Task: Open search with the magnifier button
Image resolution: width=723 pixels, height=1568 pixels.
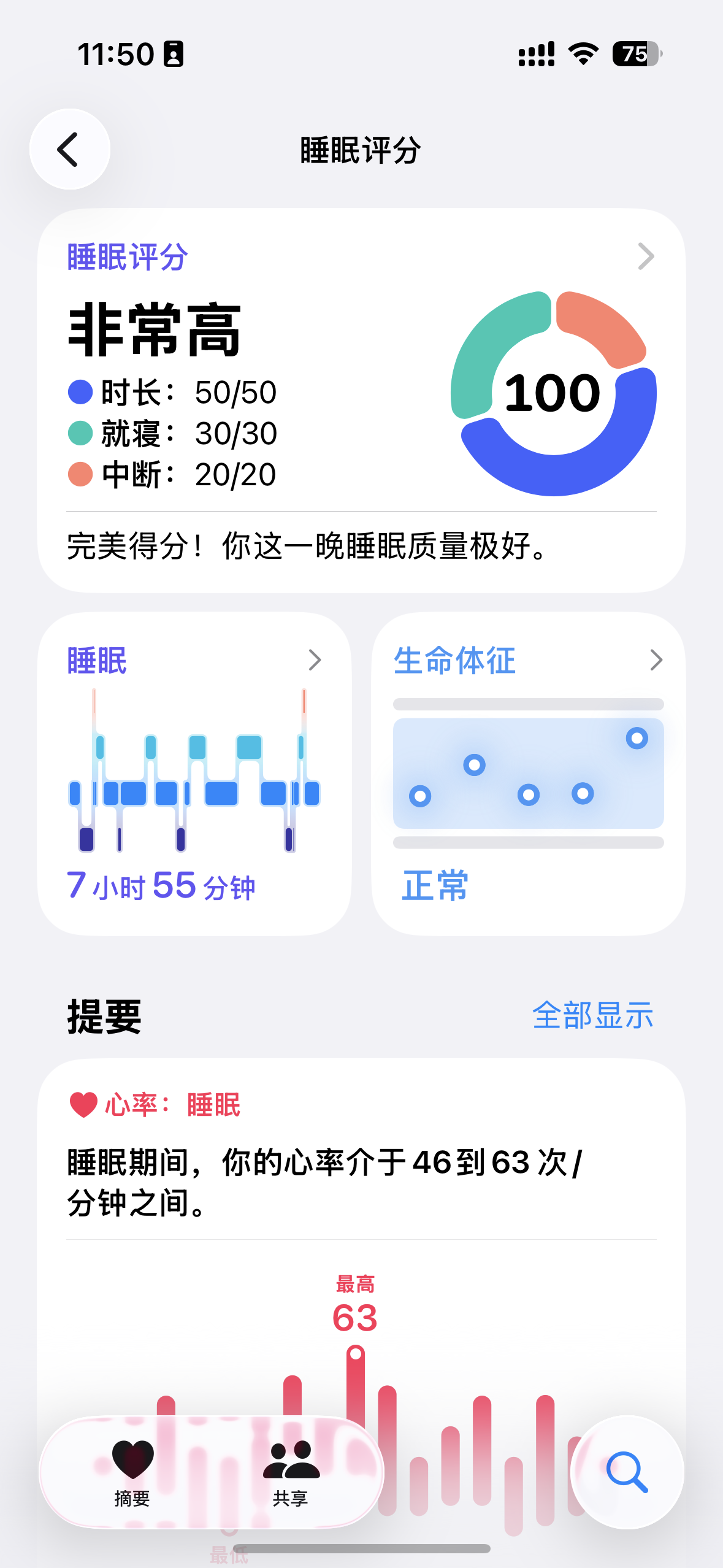Action: (627, 1471)
